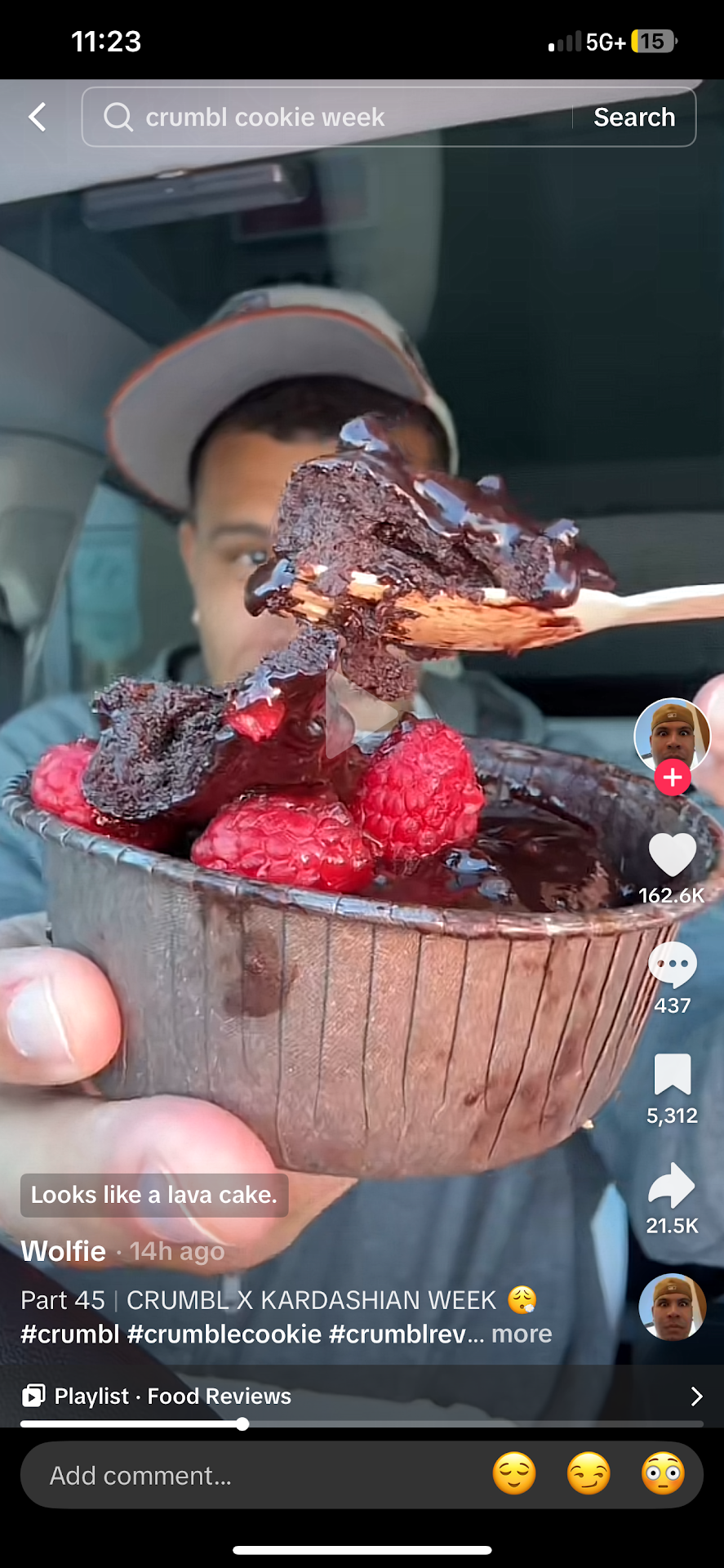Insert the smirking face emoji
This screenshot has height=1568, width=724.
pyautogui.click(x=589, y=1474)
